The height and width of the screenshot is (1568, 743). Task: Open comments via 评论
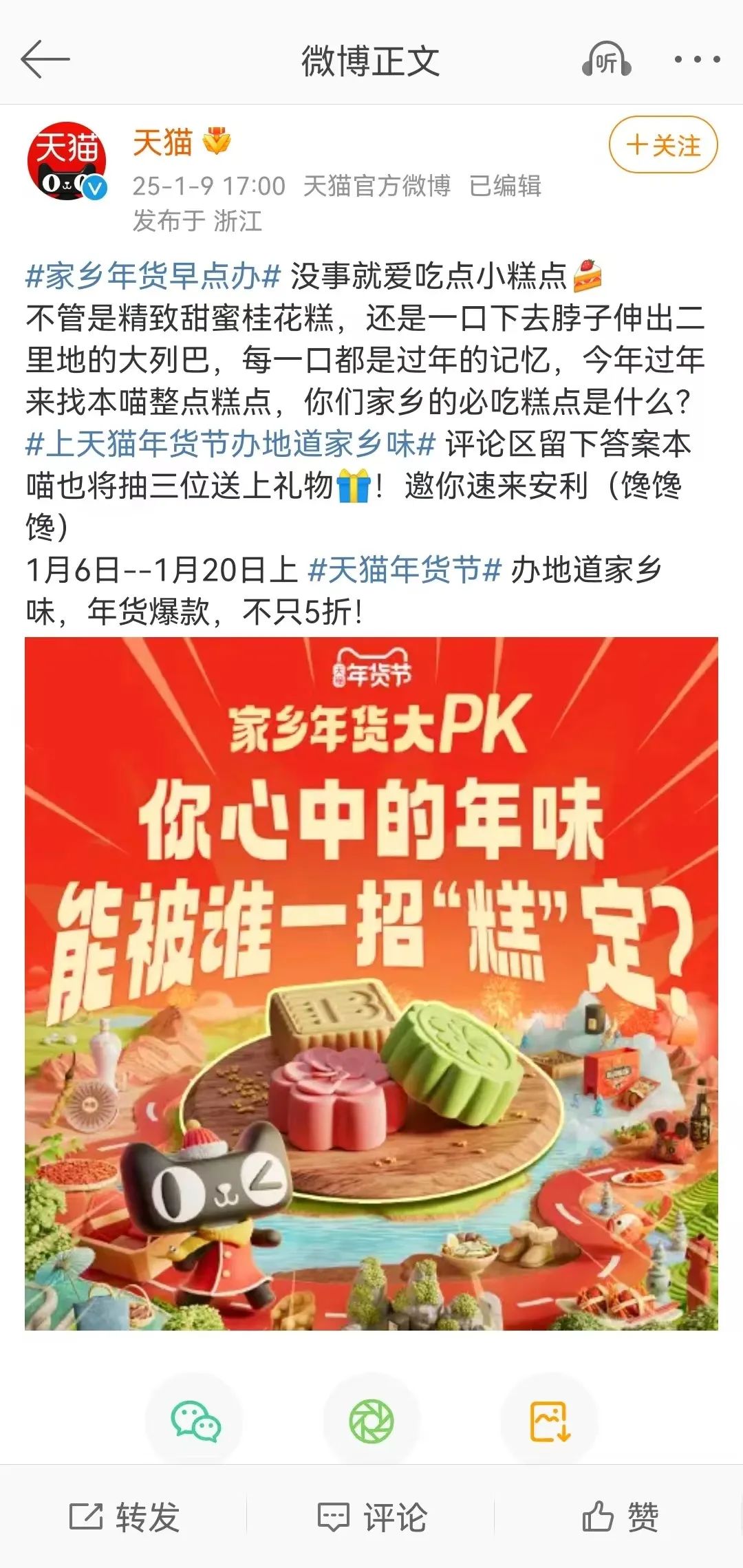371,1516
